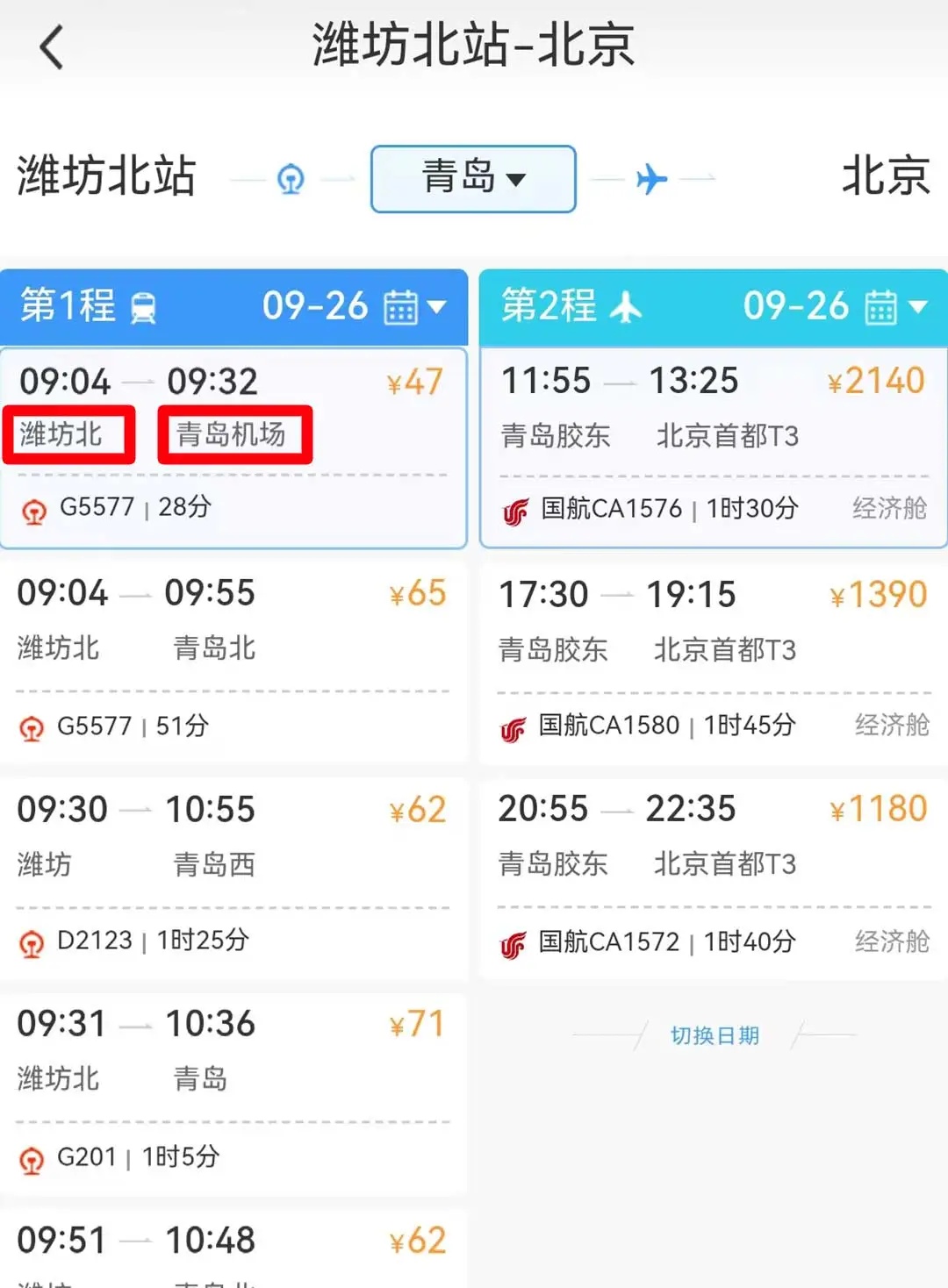Expand the 第1程 date picker 09-26
Image resolution: width=948 pixels, height=1288 pixels.
(x=351, y=307)
